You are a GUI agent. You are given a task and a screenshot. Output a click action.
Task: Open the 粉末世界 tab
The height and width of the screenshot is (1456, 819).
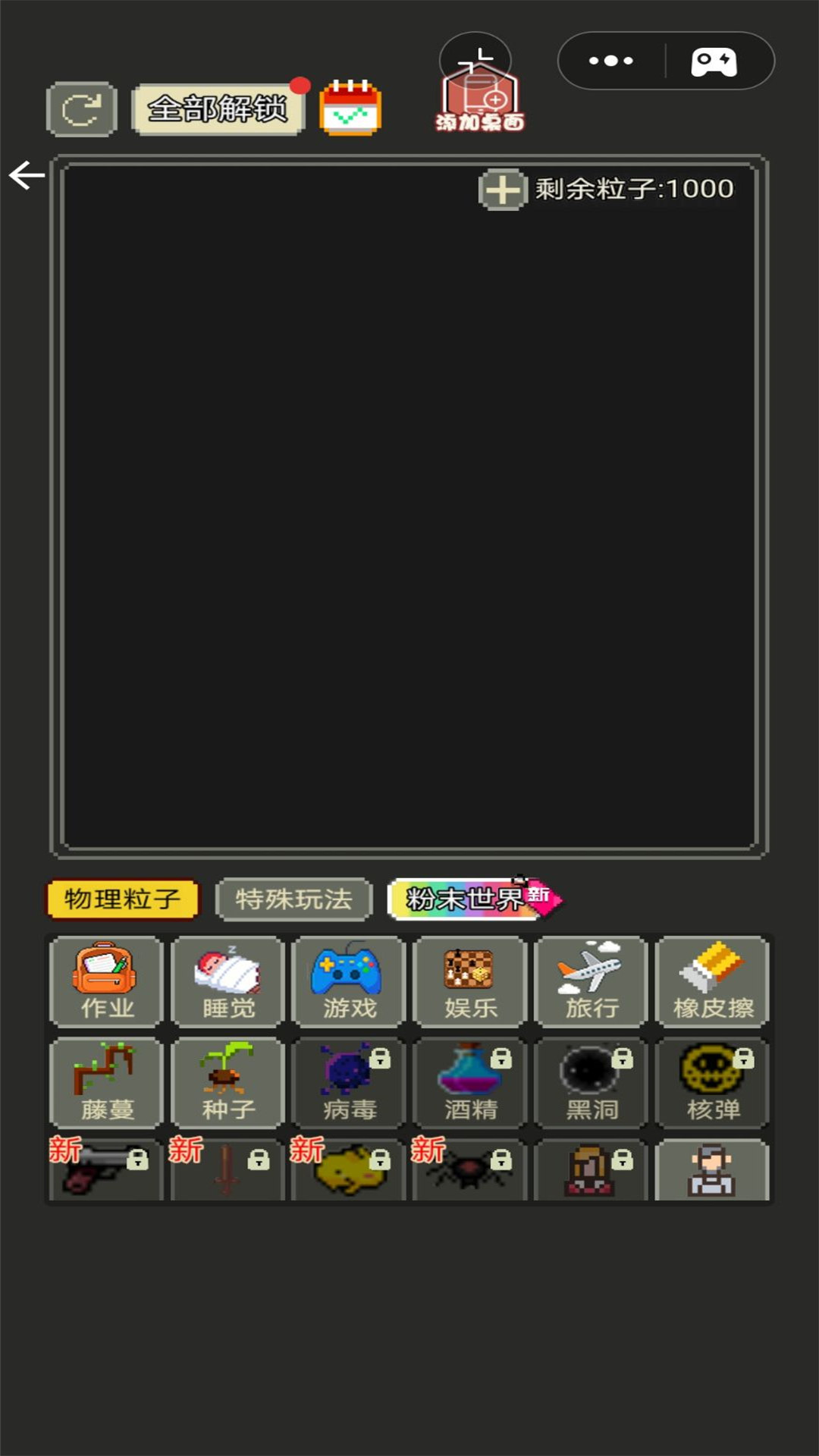(x=474, y=899)
